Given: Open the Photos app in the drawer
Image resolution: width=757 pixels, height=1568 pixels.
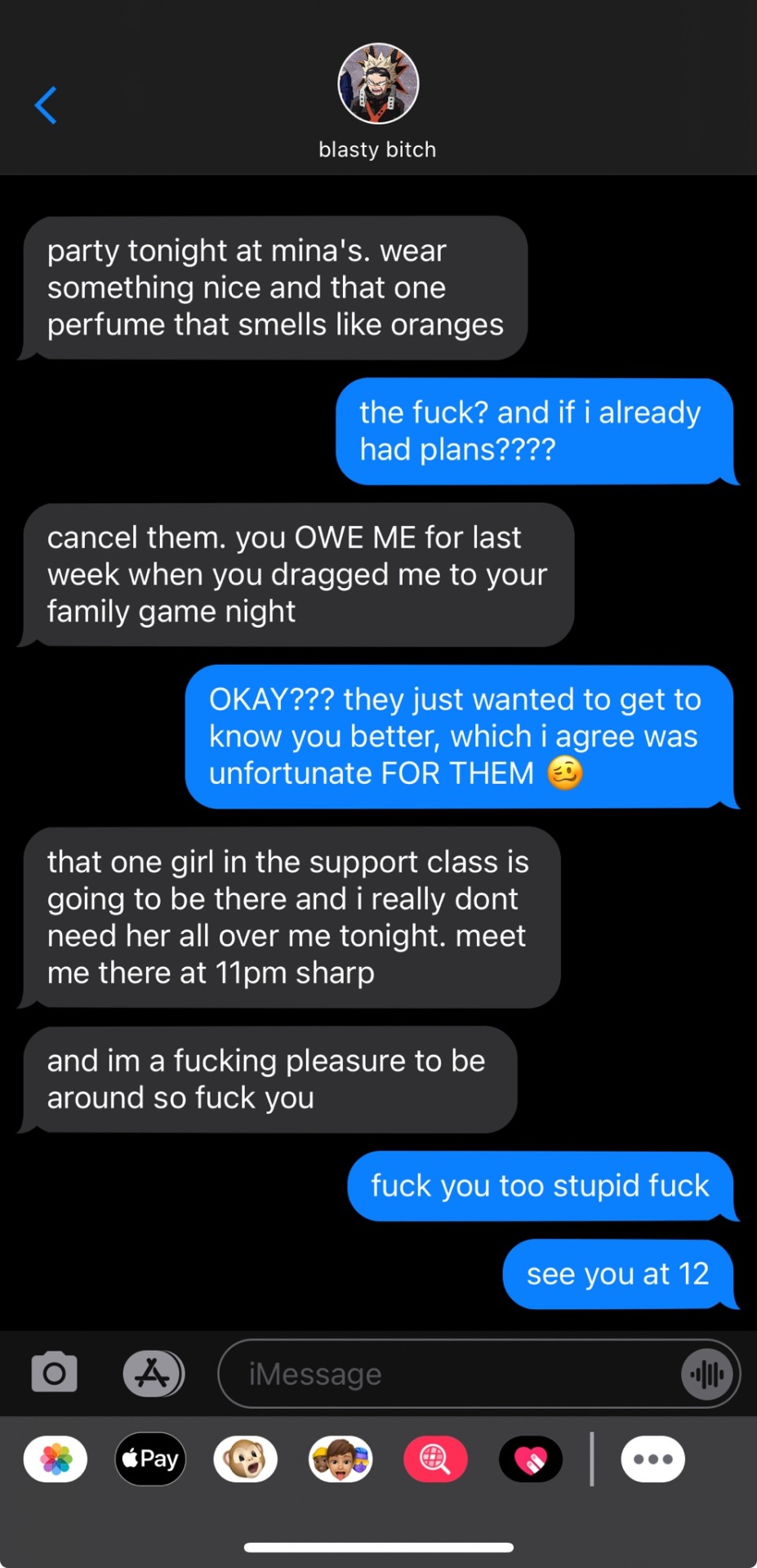Looking at the screenshot, I should (56, 1459).
